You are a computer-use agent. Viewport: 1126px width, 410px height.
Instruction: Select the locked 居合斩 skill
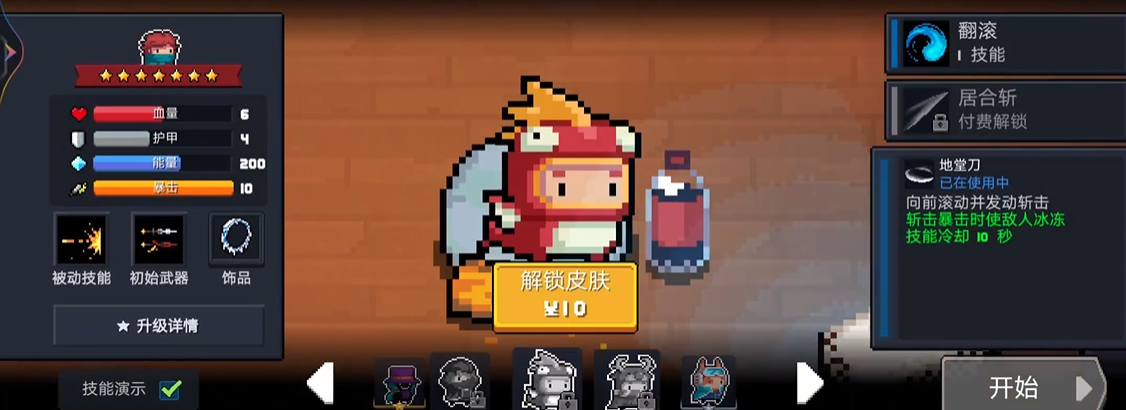point(1004,110)
